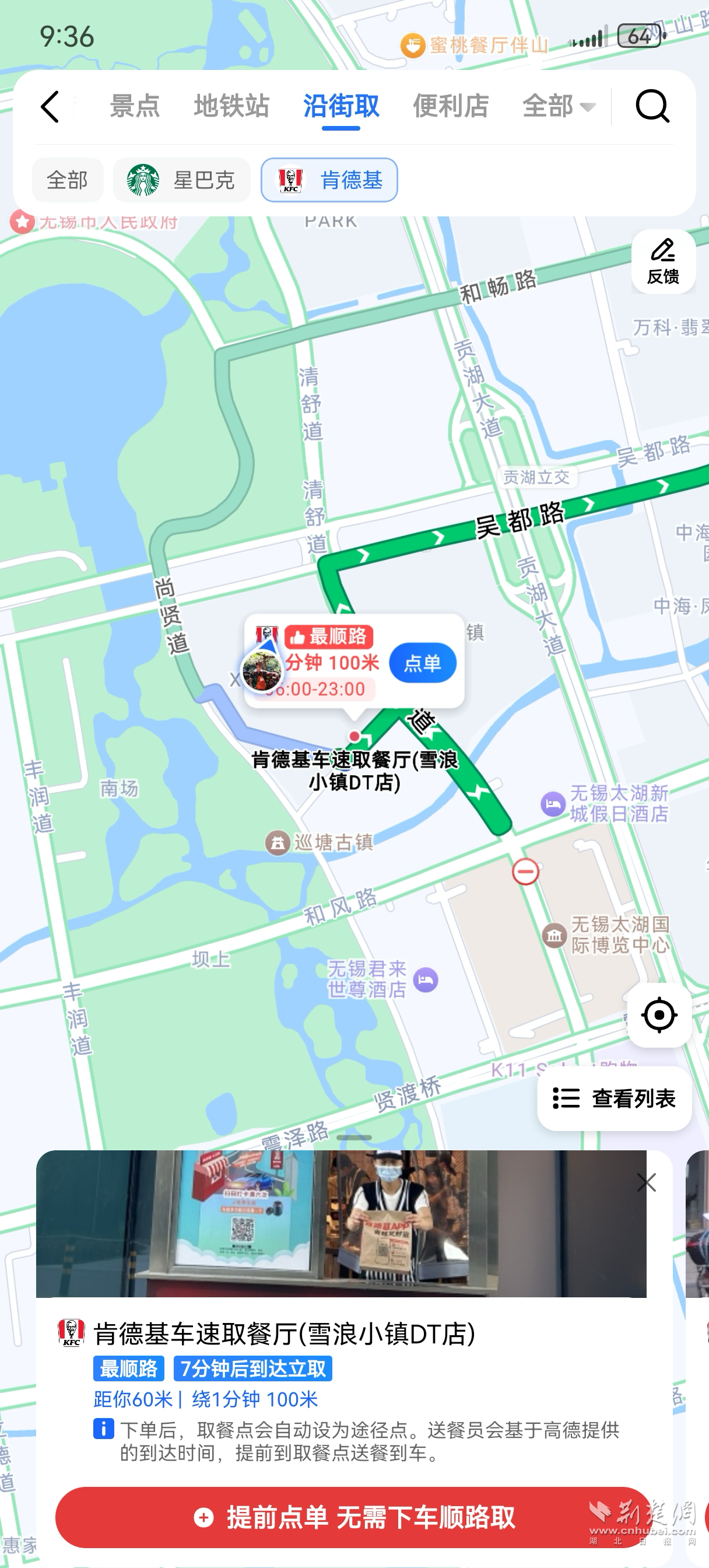Select the Starbucks brand filter icon
This screenshot has height=1568, width=709.
[144, 180]
